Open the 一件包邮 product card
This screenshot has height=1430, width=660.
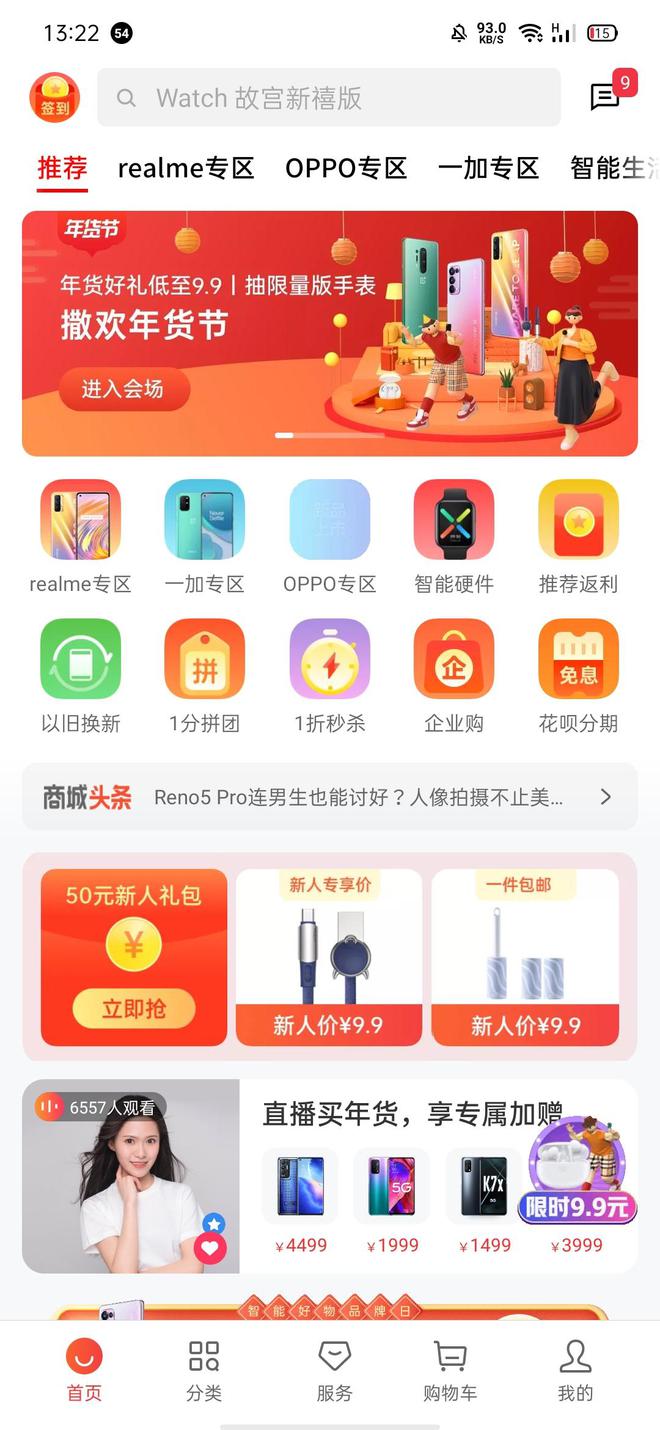coord(524,957)
